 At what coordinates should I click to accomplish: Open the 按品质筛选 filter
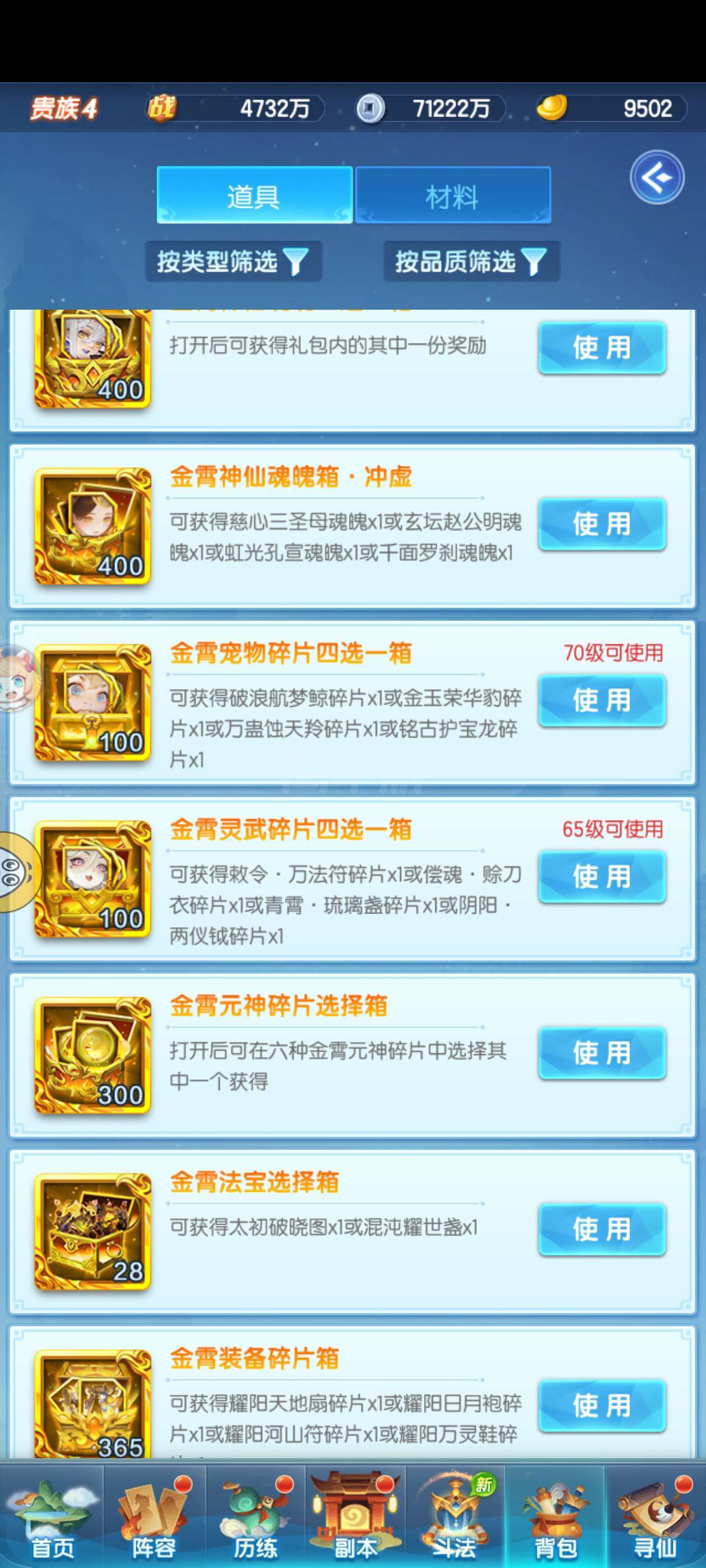pos(471,262)
